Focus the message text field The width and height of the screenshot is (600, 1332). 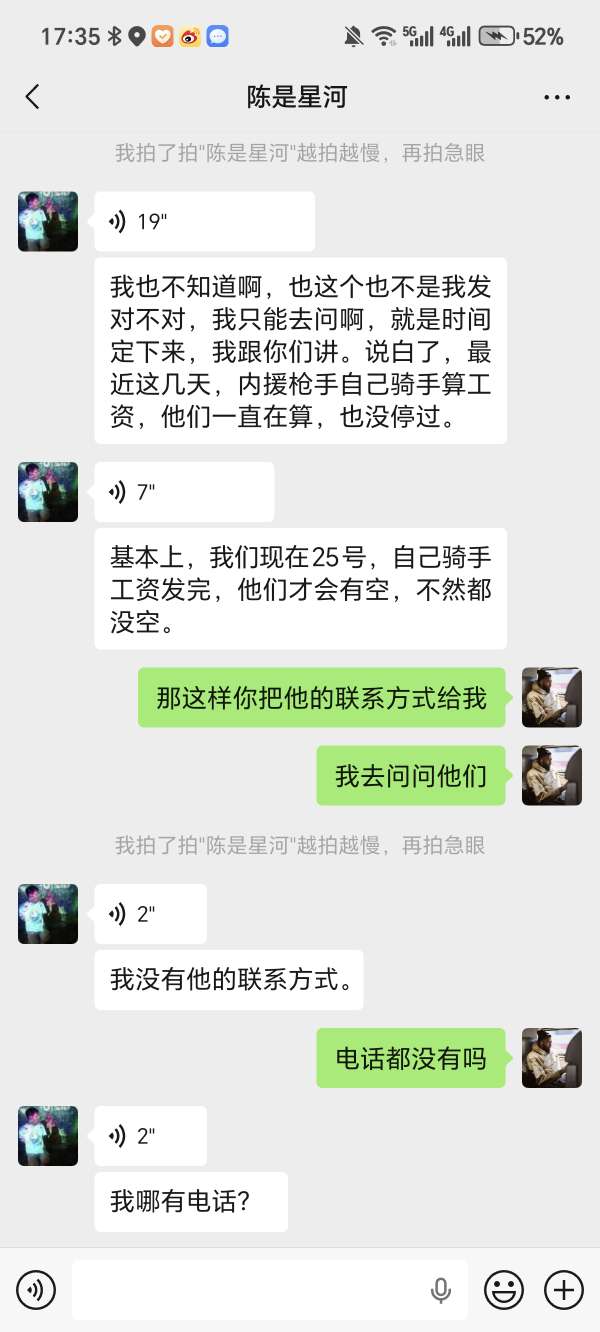250,1290
